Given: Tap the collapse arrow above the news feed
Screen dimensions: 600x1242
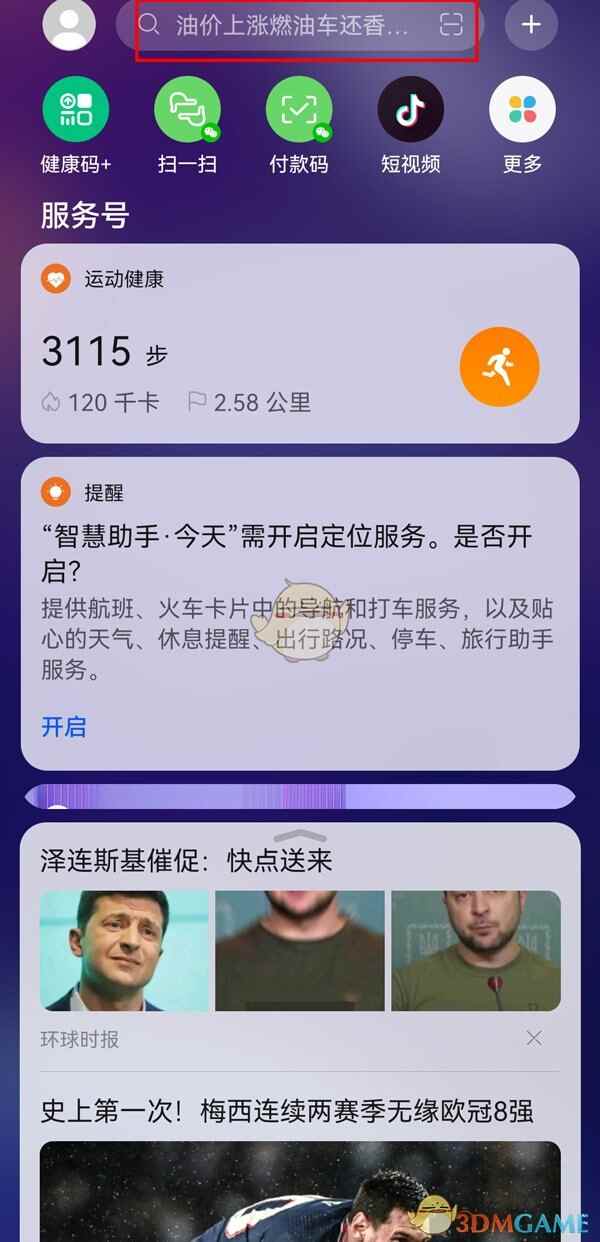Looking at the screenshot, I should 300,835.
